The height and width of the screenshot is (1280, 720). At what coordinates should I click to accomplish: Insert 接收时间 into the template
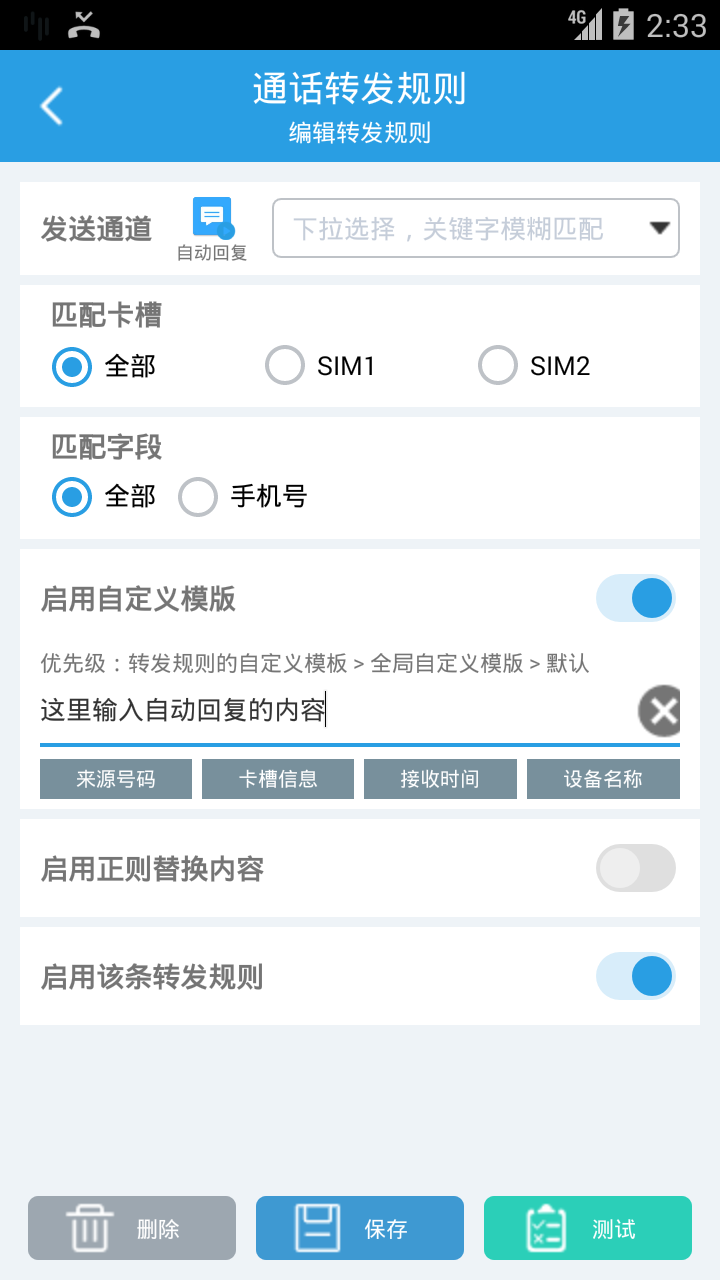(x=440, y=778)
